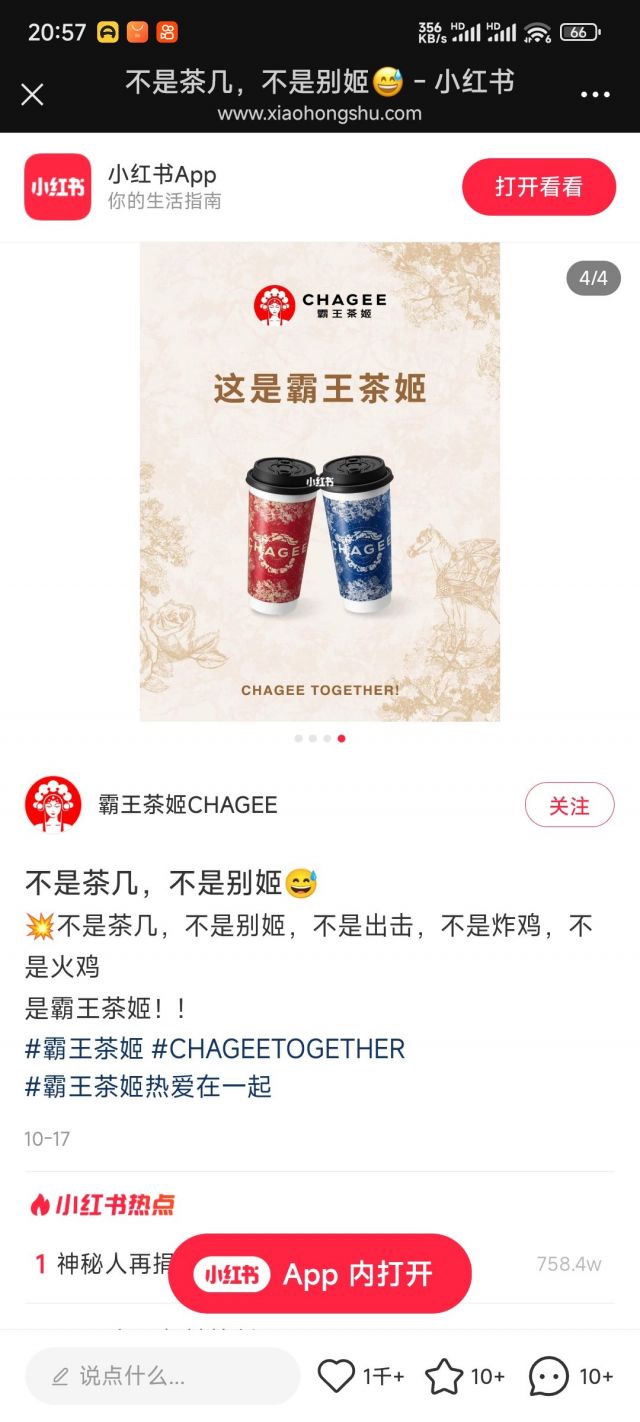
Task: Open the three-dot overflow menu
Action: [595, 95]
